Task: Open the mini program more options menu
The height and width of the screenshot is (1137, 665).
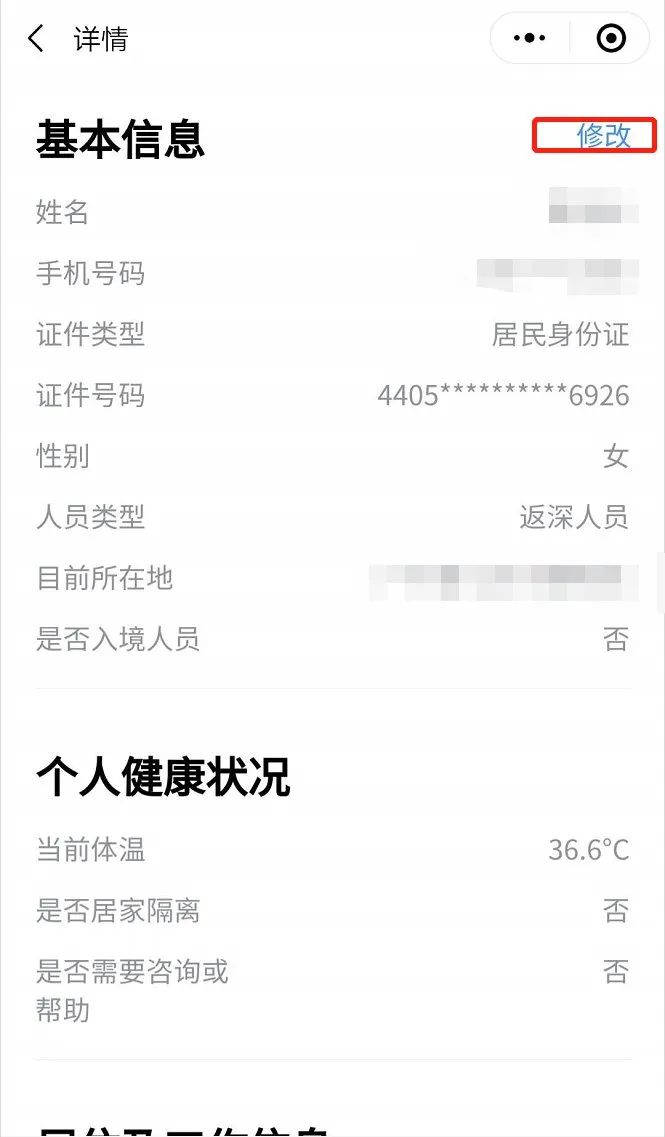Action: point(529,39)
